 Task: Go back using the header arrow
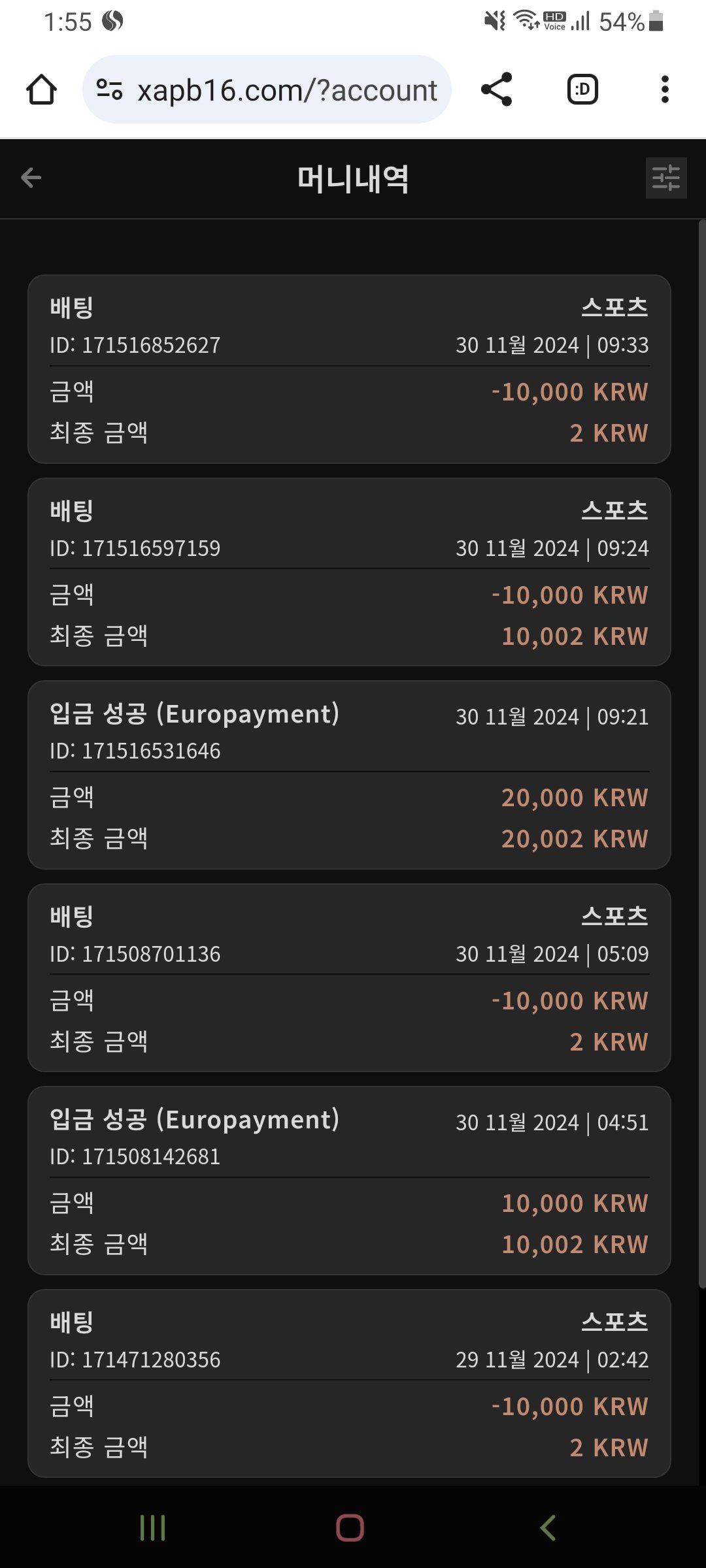(x=31, y=178)
